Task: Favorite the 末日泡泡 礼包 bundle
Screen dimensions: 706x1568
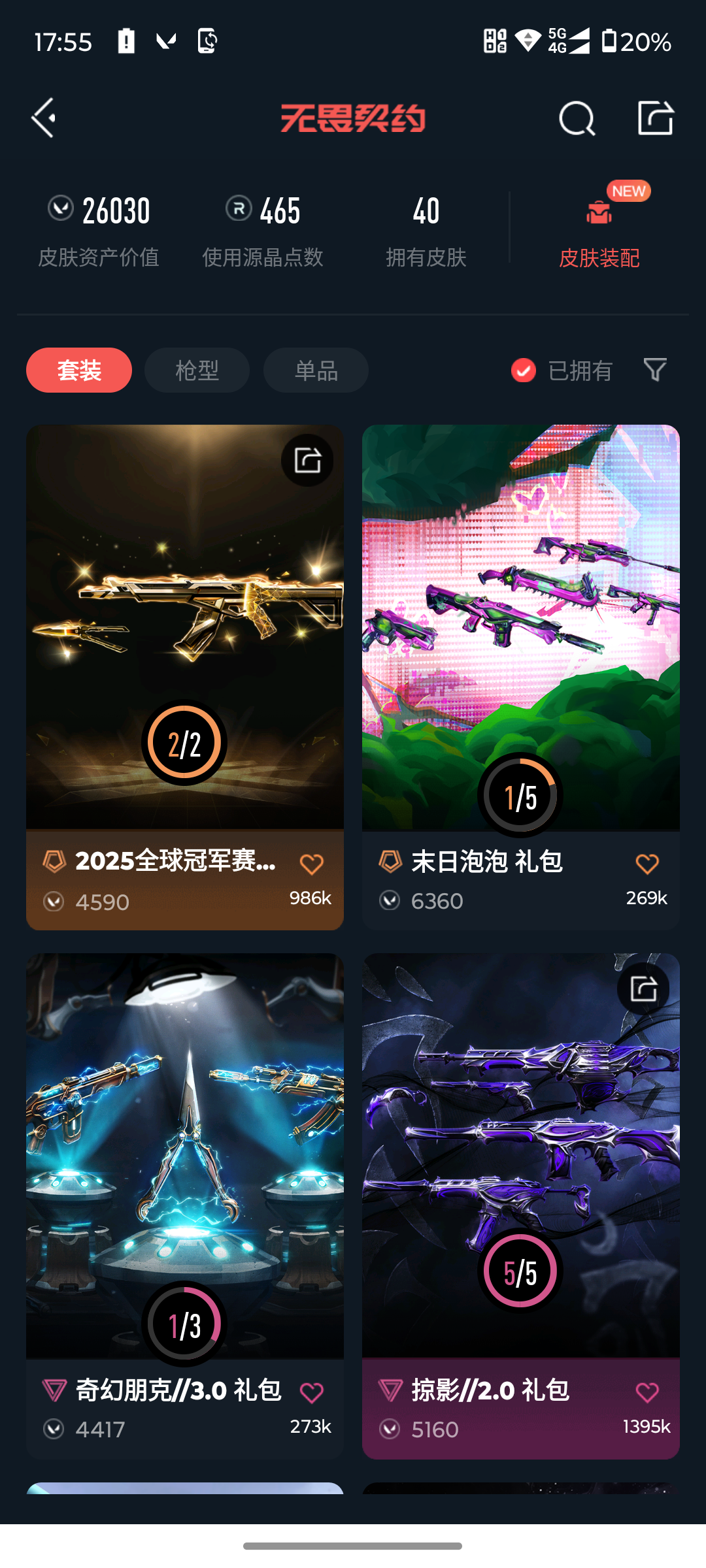Action: pyautogui.click(x=647, y=864)
